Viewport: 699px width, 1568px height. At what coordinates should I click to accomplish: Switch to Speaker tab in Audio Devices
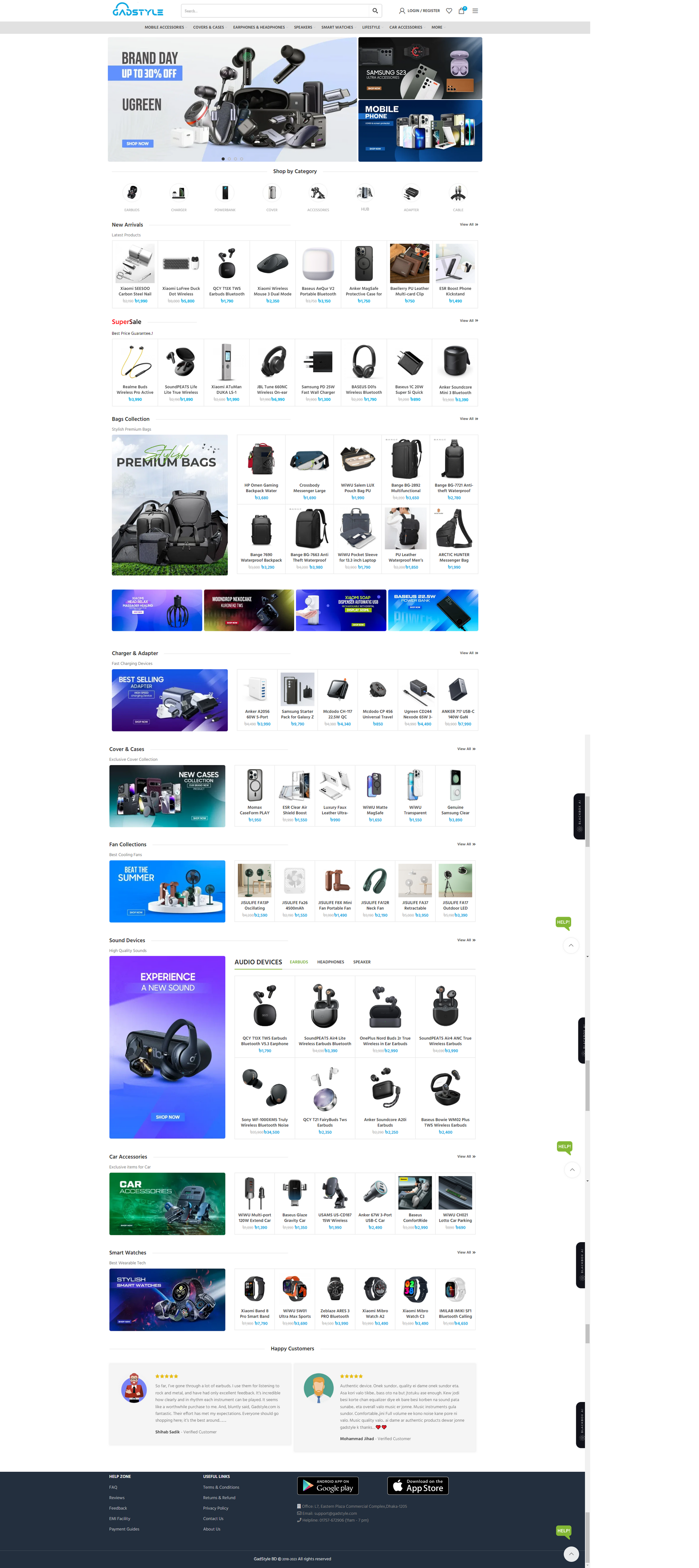[x=362, y=962]
